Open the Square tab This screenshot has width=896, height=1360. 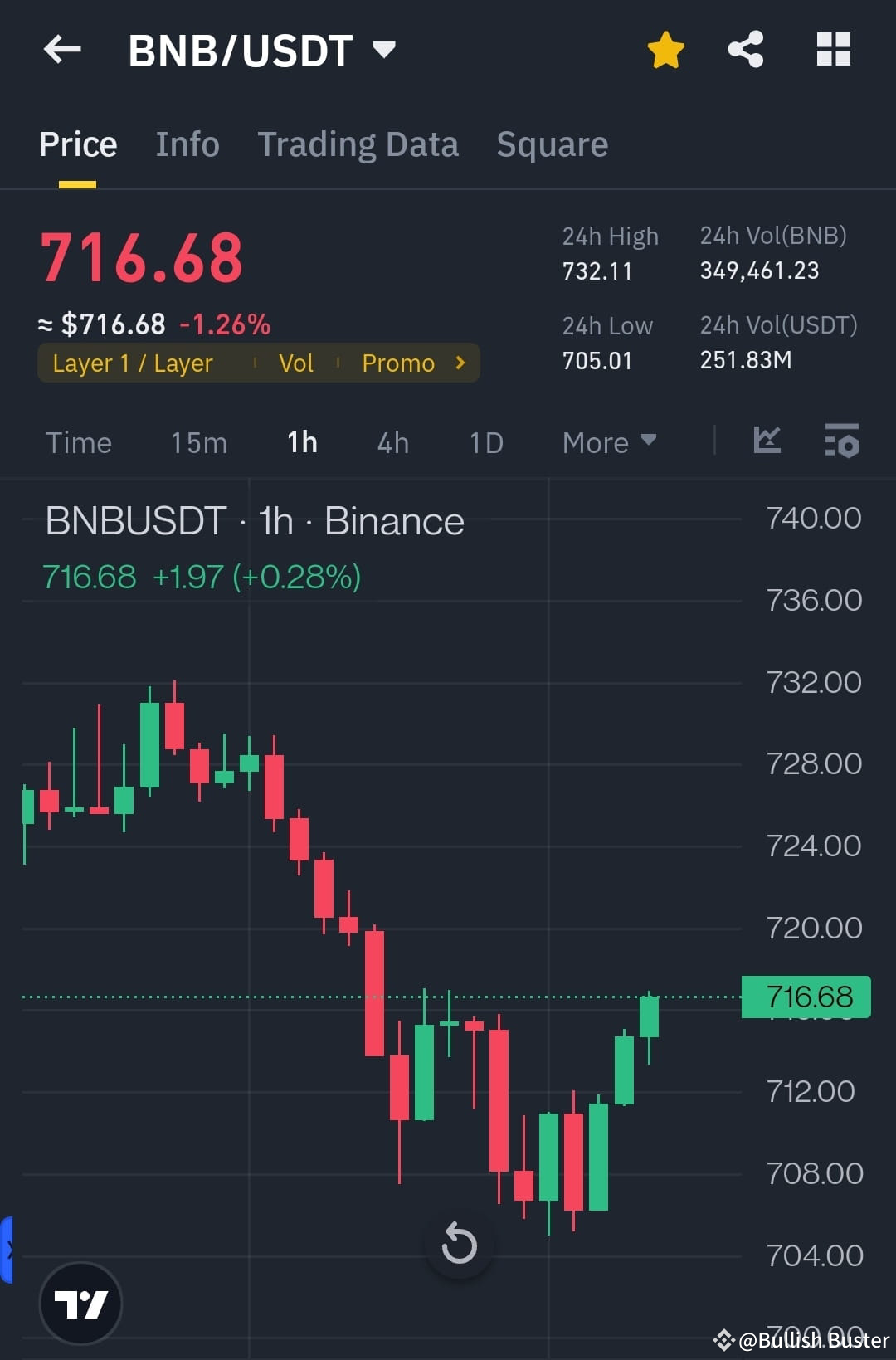point(552,143)
